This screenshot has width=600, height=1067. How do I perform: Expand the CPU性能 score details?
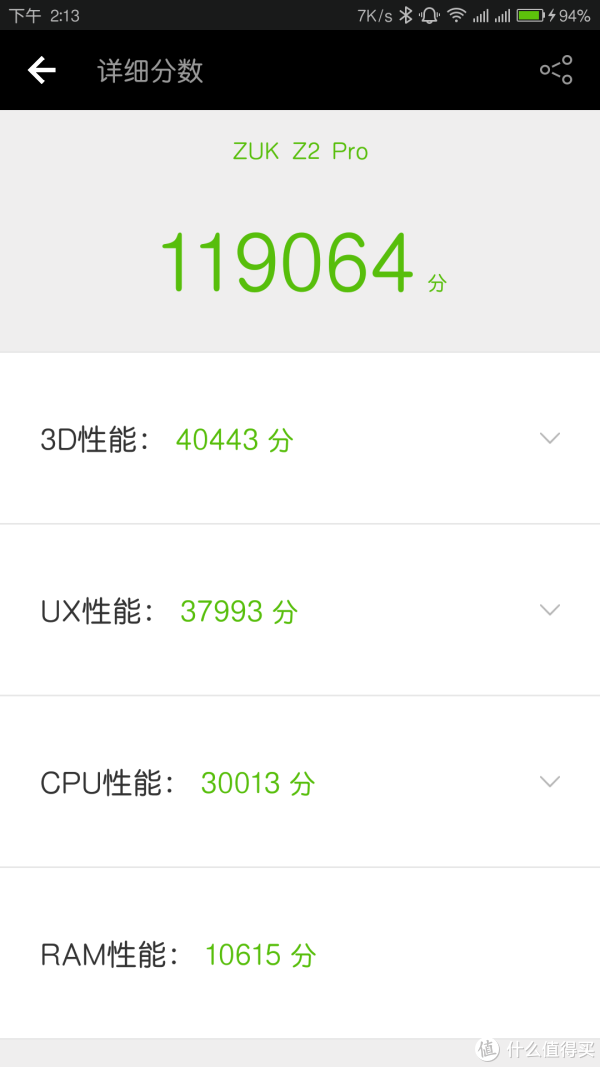(549, 781)
